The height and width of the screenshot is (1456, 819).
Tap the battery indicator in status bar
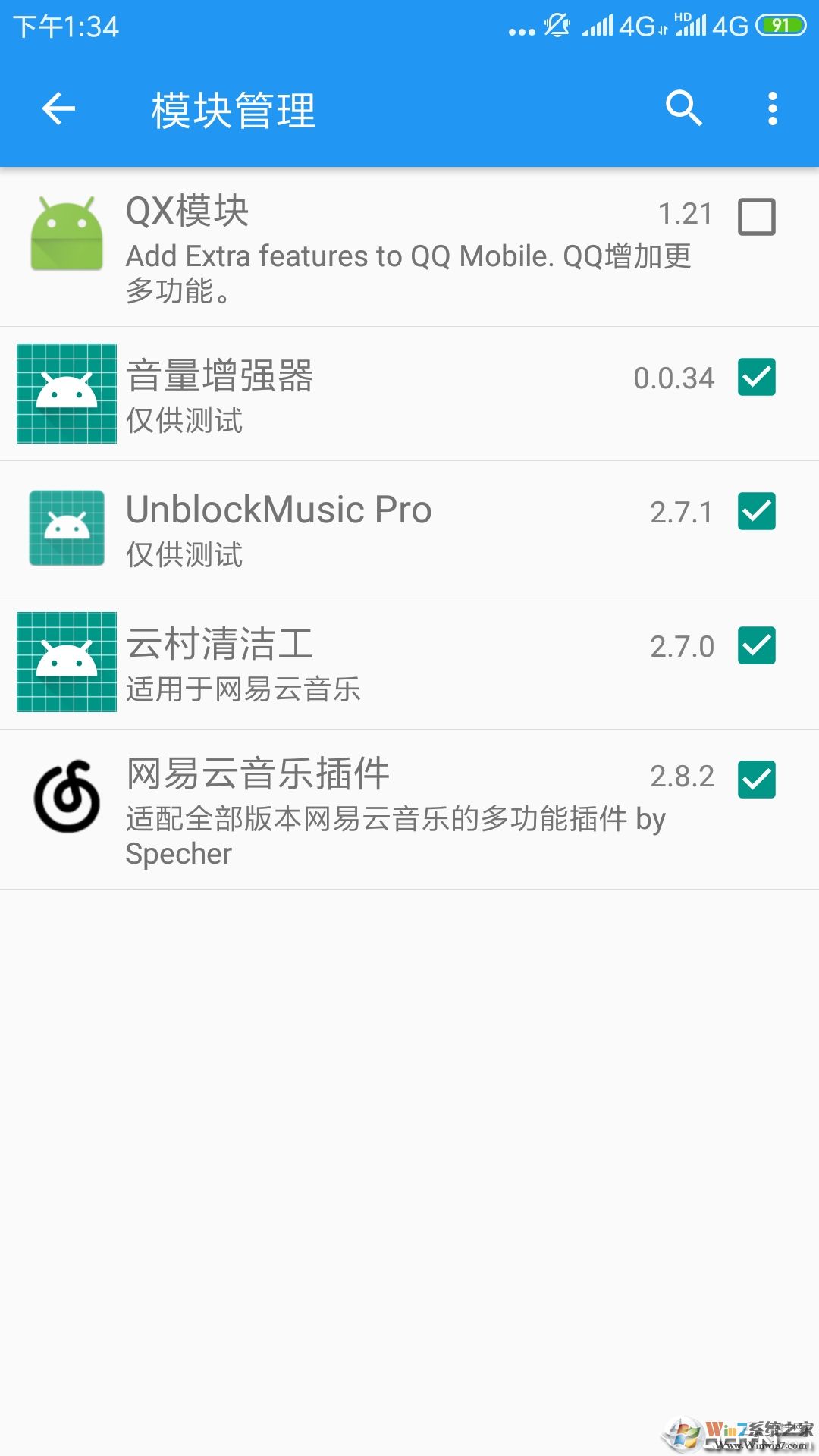783,23
